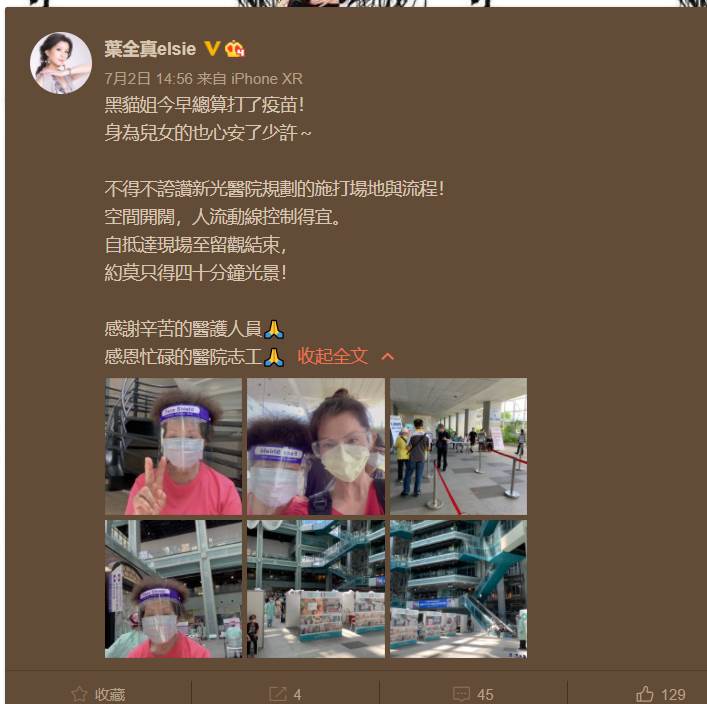Open 葉全真elsie's profile avatar
Screen dimensions: 707x704
[61, 63]
